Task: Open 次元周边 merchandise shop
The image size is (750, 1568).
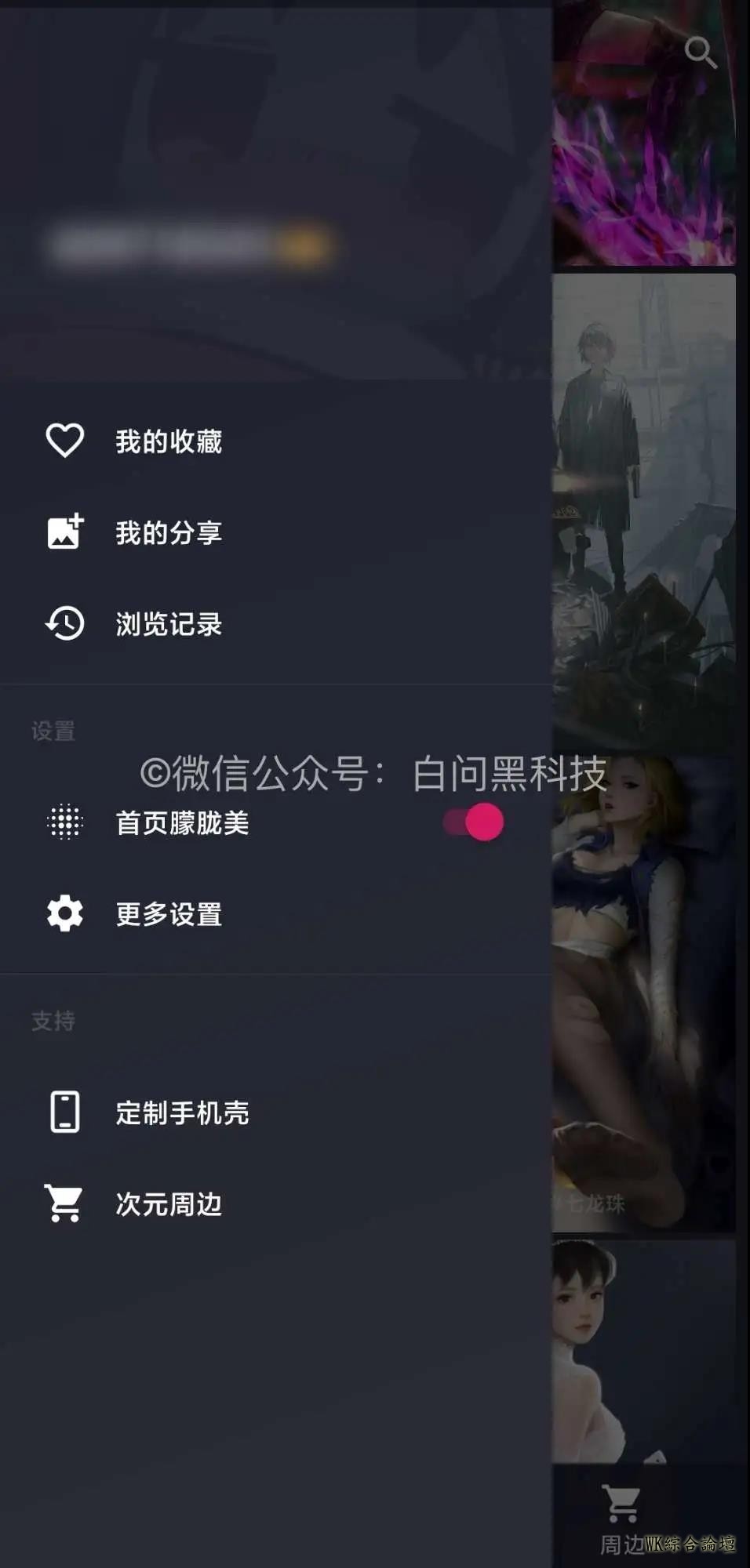Action: click(x=169, y=1203)
